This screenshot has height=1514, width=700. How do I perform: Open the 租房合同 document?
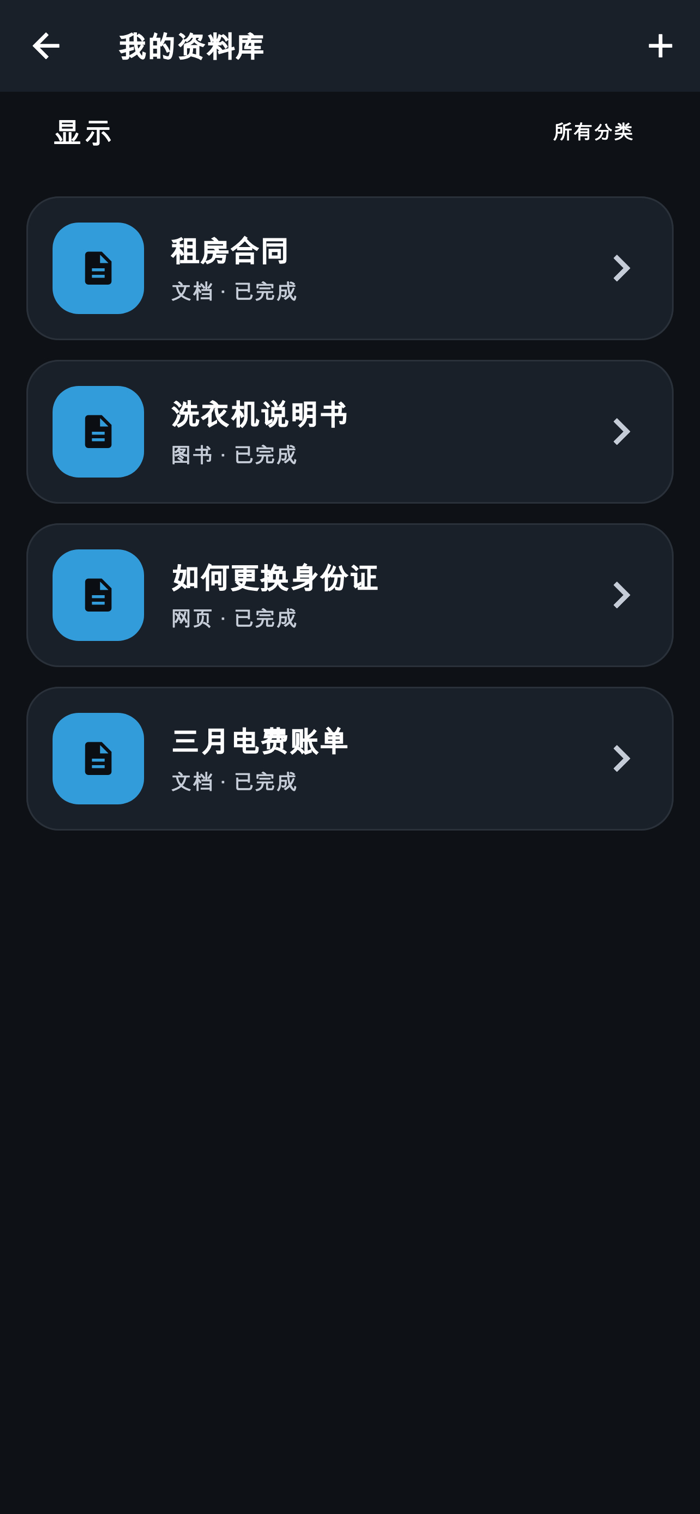(x=350, y=268)
